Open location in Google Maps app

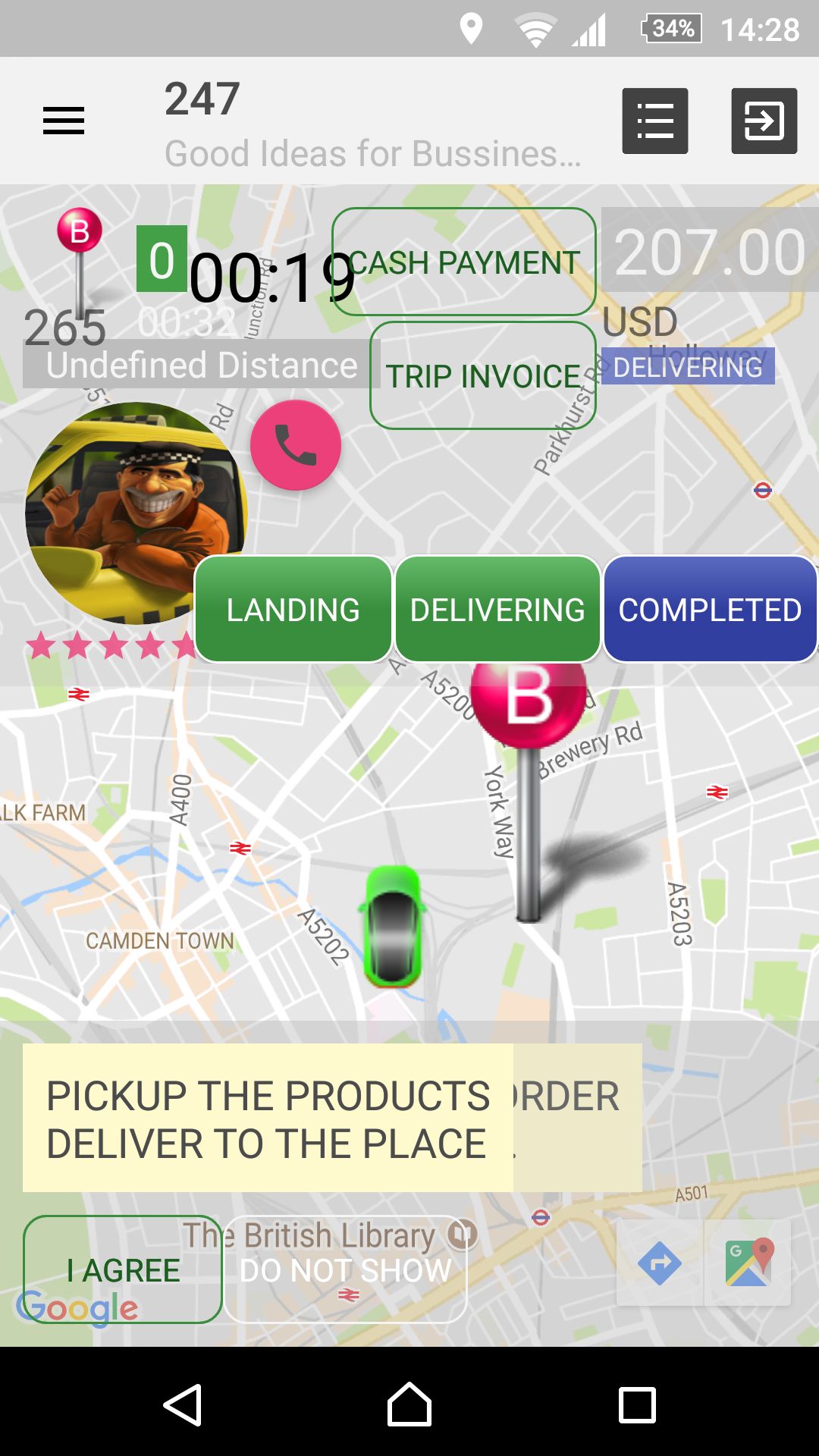(748, 1263)
